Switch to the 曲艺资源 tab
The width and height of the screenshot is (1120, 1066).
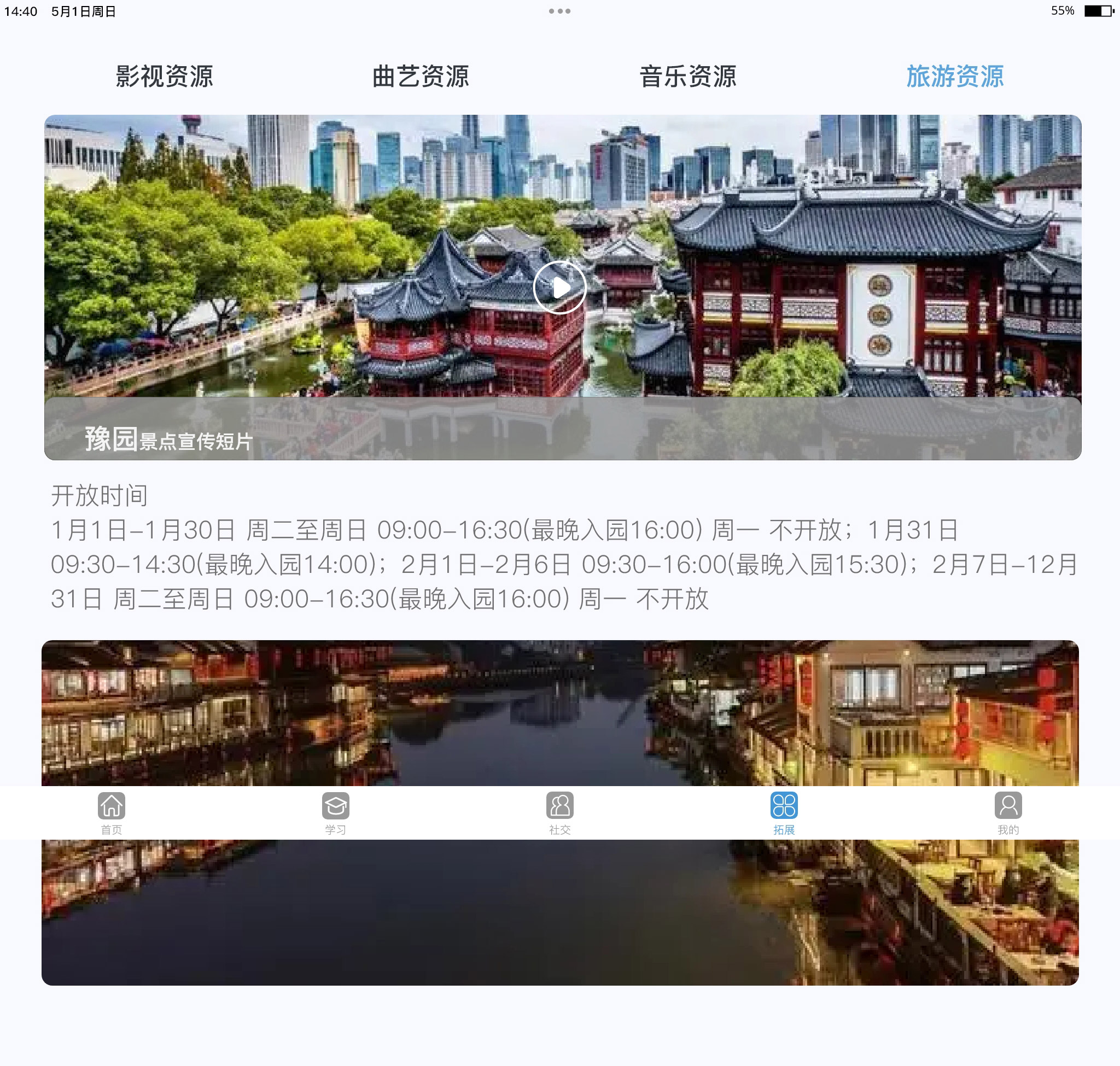tap(420, 76)
